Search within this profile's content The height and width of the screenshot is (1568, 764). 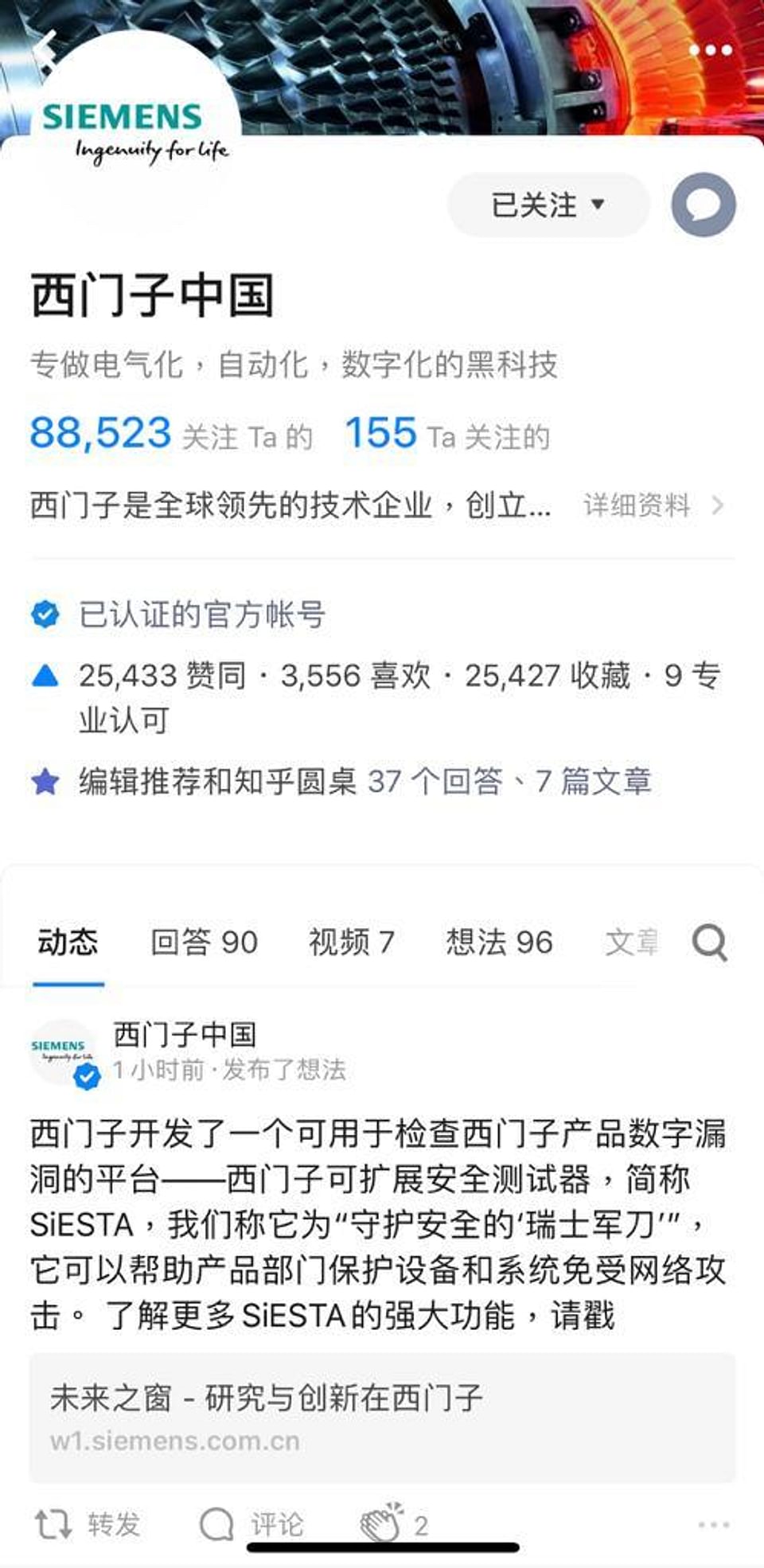click(709, 942)
